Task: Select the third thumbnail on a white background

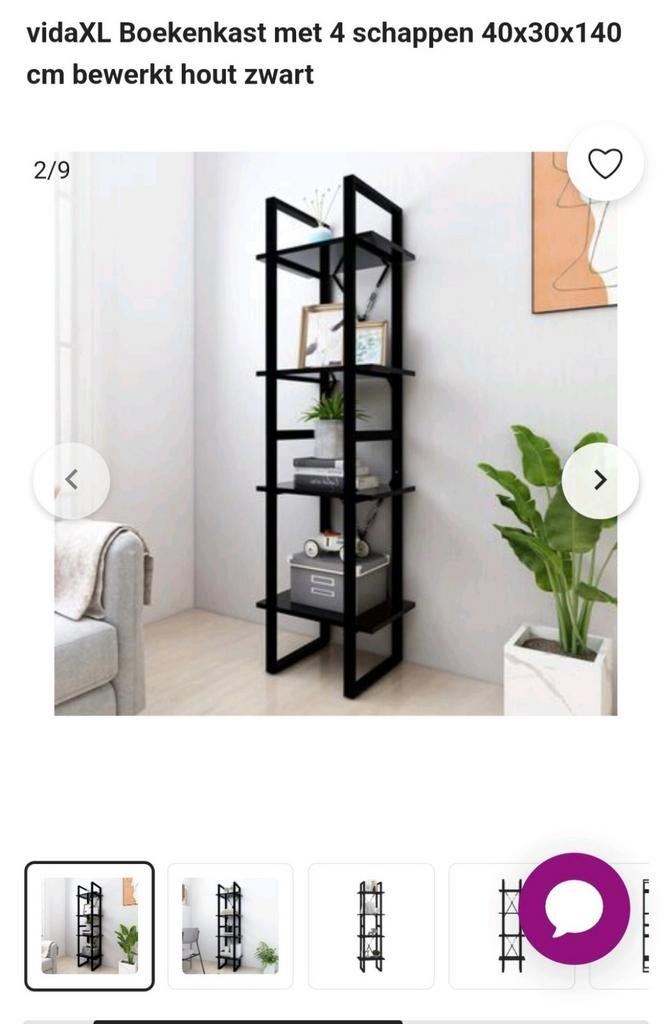Action: 371,925
